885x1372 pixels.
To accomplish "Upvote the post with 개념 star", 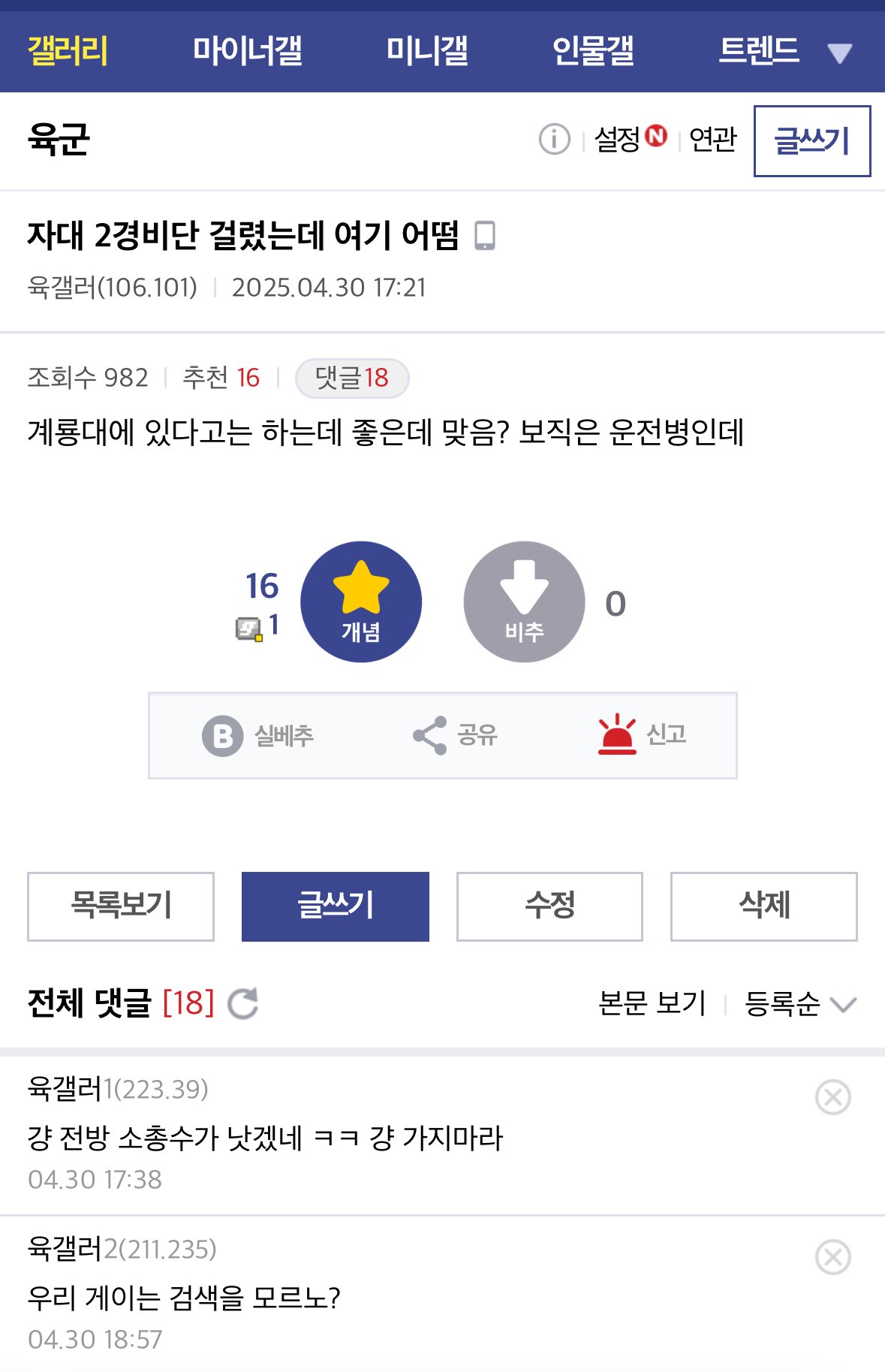I will point(361,602).
